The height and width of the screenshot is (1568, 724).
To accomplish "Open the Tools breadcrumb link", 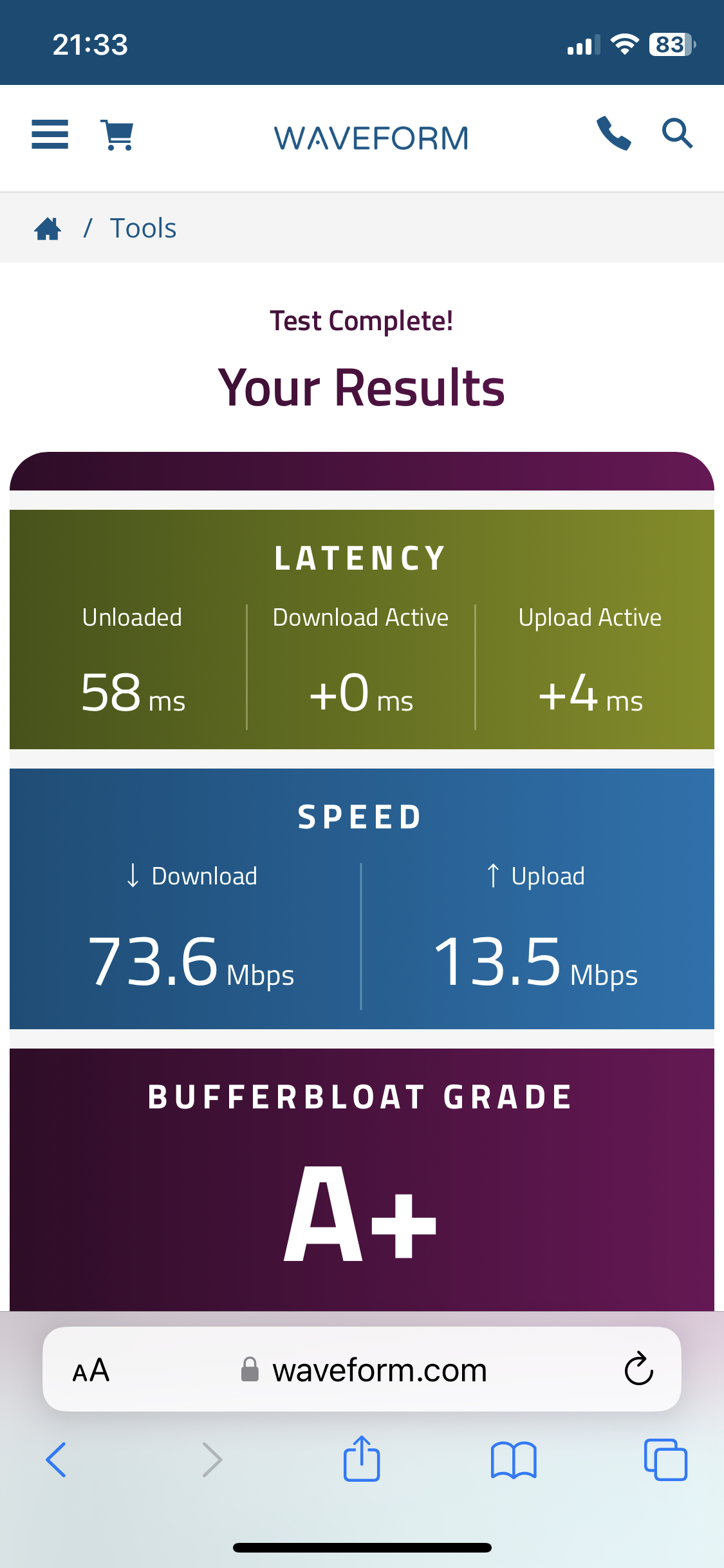I will click(143, 229).
